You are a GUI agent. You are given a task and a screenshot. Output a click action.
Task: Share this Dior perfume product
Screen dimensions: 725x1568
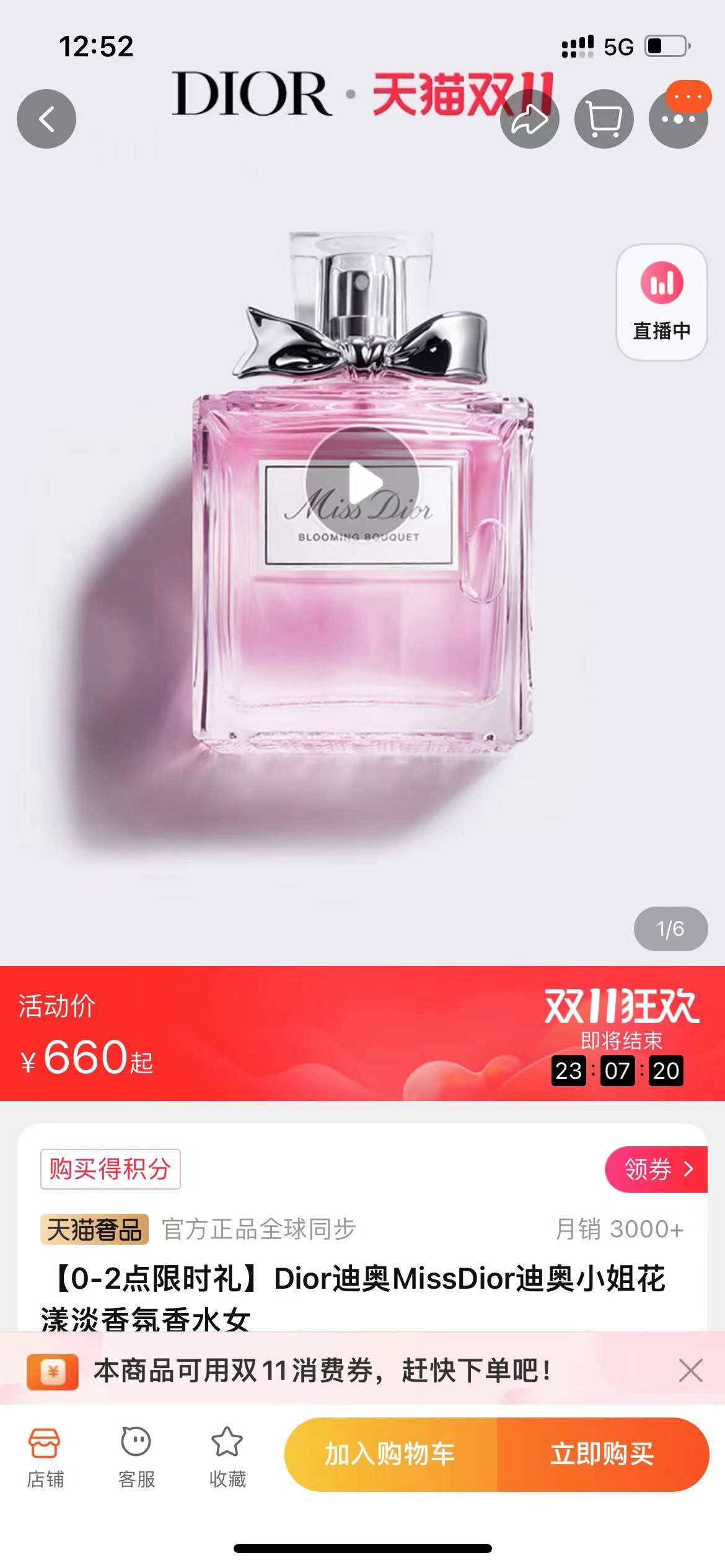(529, 119)
